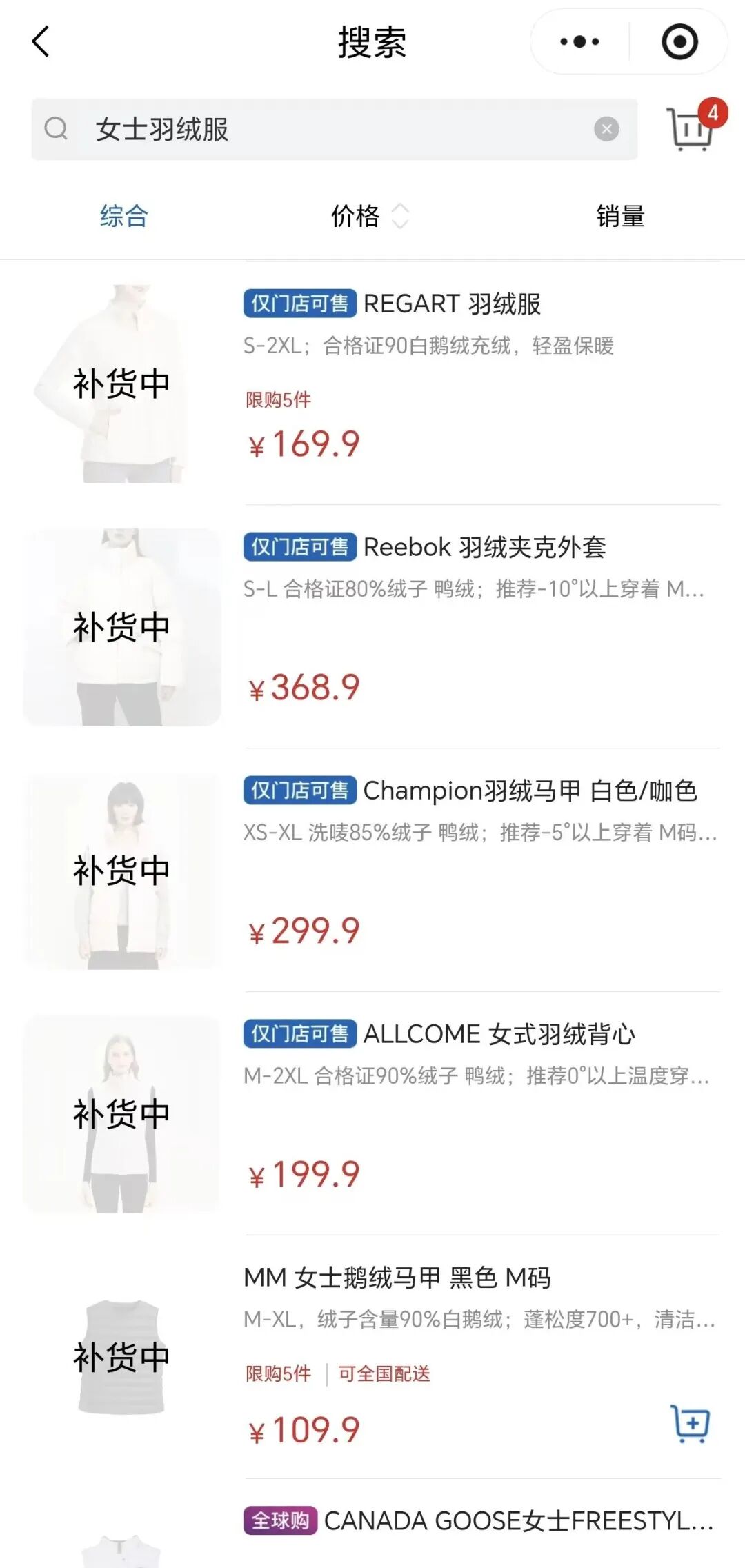Select the 限购5件 tag on REGART item

(x=276, y=399)
